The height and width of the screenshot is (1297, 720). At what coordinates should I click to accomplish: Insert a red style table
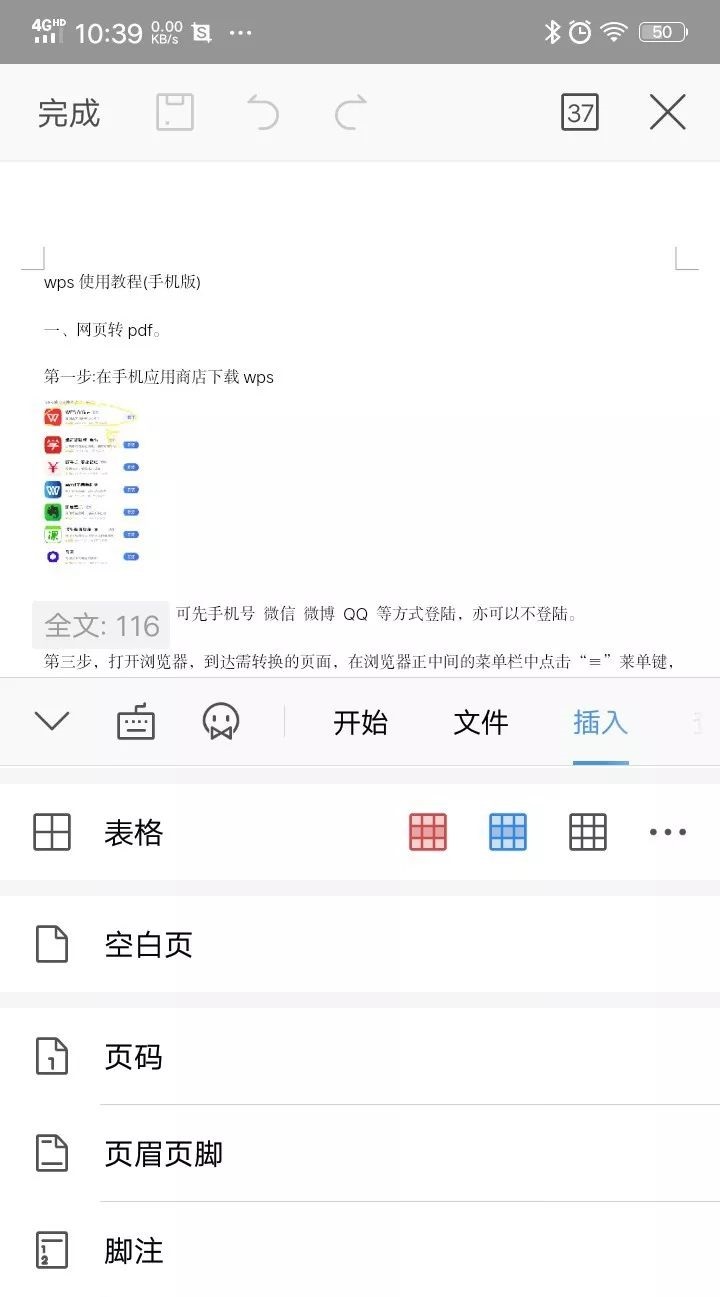[428, 832]
